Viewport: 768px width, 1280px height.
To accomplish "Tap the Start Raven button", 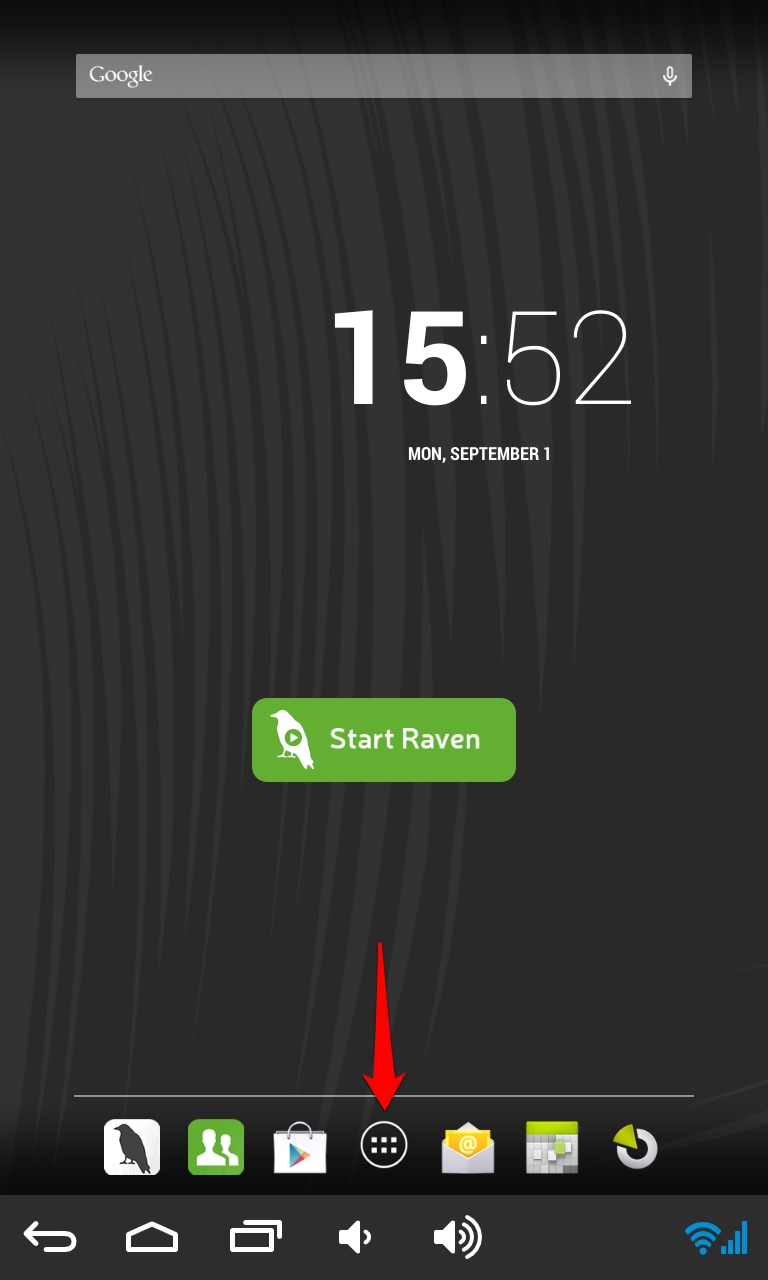I will click(x=384, y=740).
